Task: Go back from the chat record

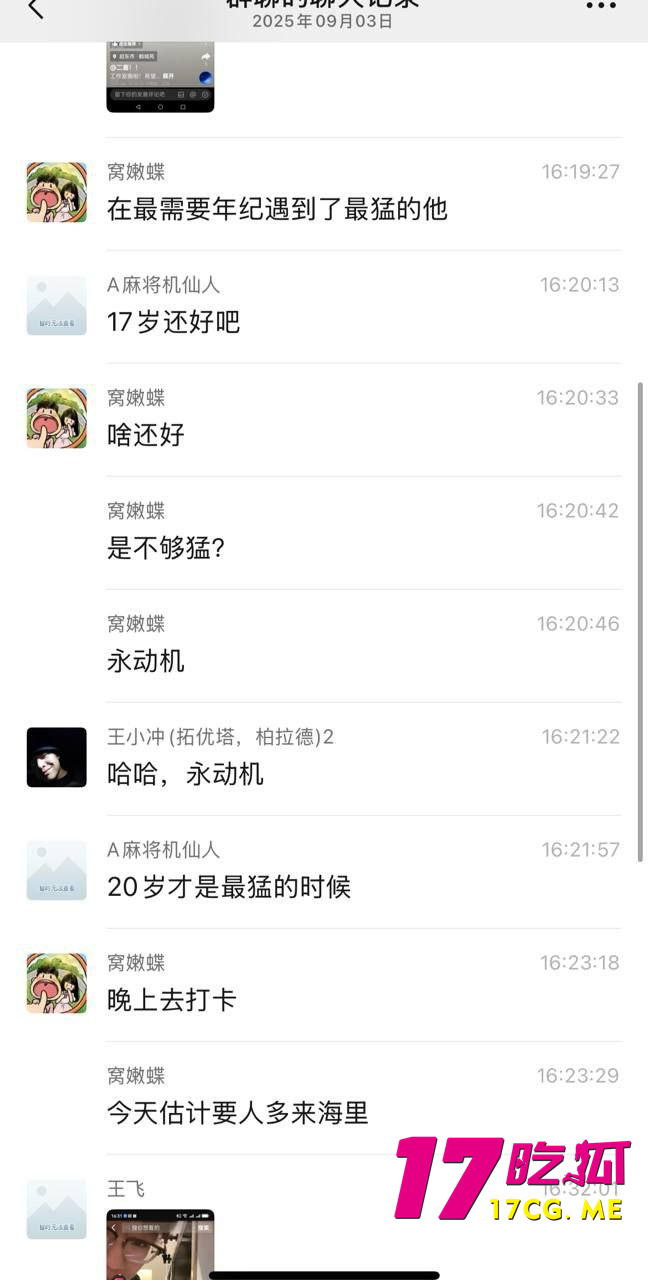Action: click(36, 8)
